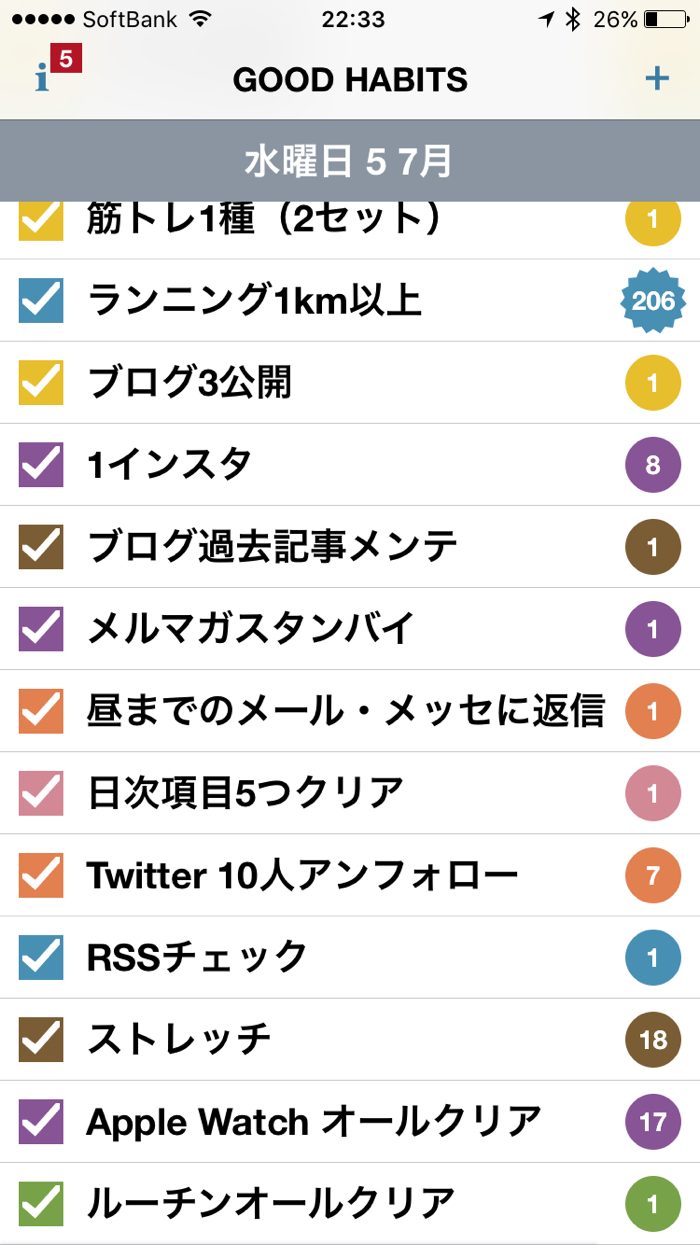Toggle the 日次項目5つクリア checkbox
Viewport: 700px width, 1245px height.
[x=41, y=793]
